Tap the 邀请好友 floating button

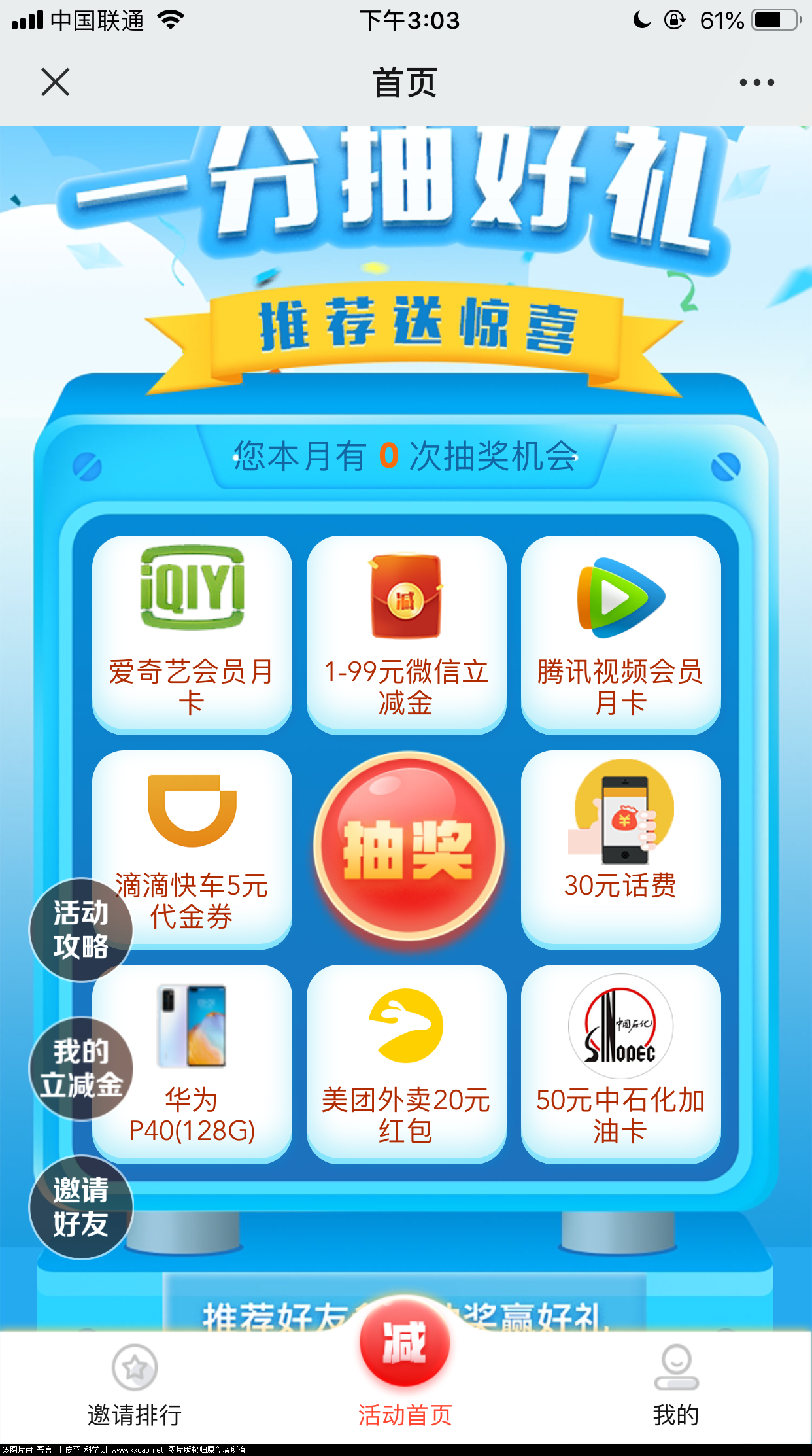click(80, 1207)
